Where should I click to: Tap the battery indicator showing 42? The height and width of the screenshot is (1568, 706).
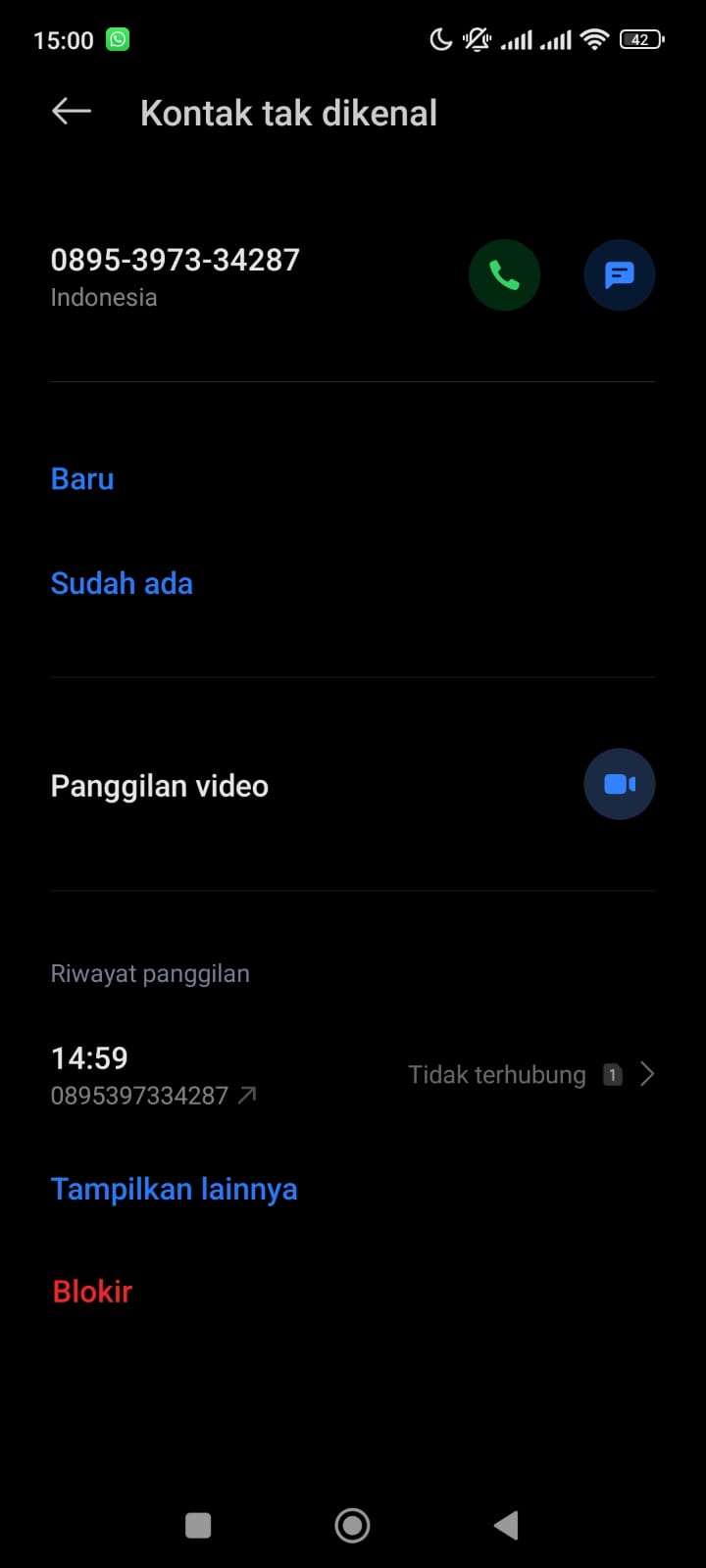point(639,39)
